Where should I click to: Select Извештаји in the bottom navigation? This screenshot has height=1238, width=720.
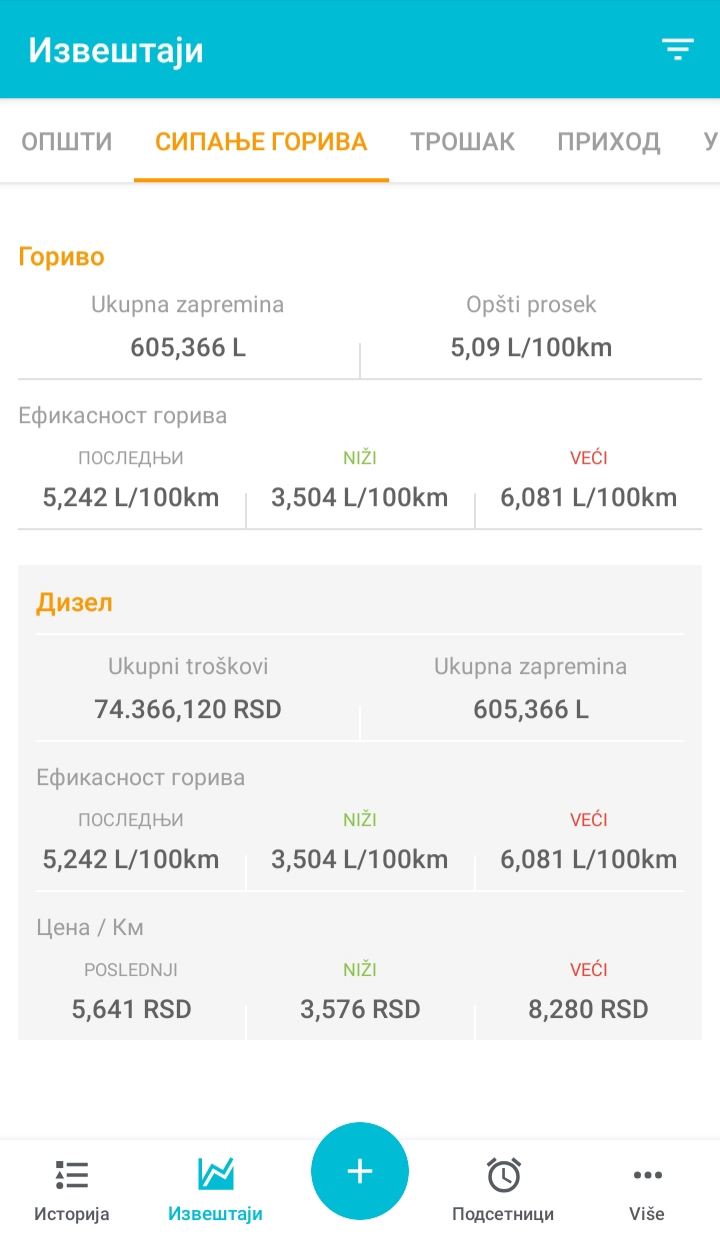pyautogui.click(x=215, y=1190)
